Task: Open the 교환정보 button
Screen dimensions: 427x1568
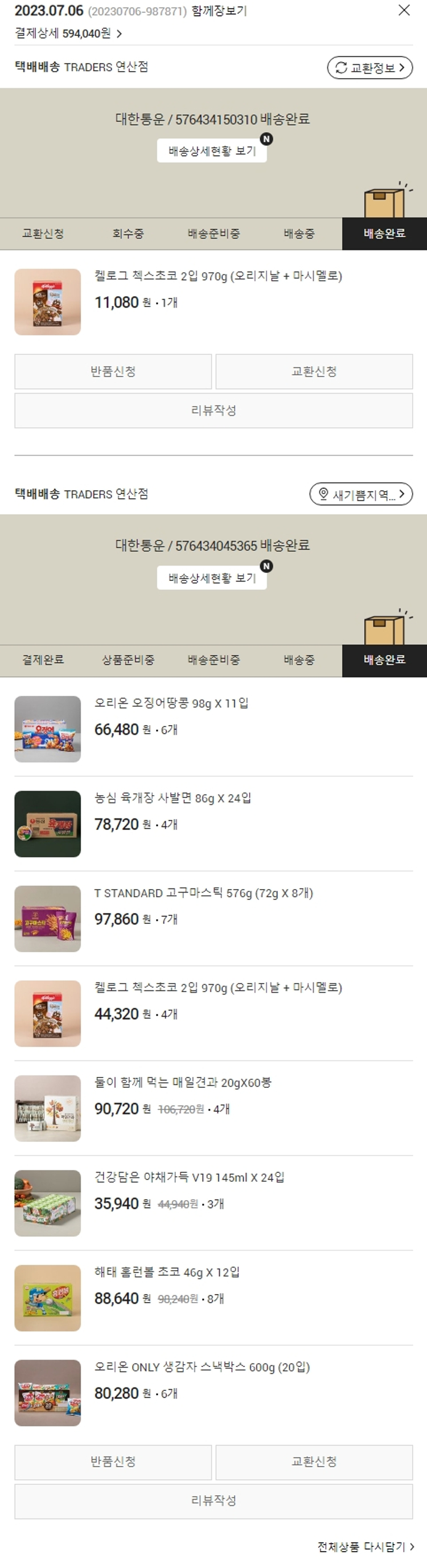Action: (x=370, y=68)
